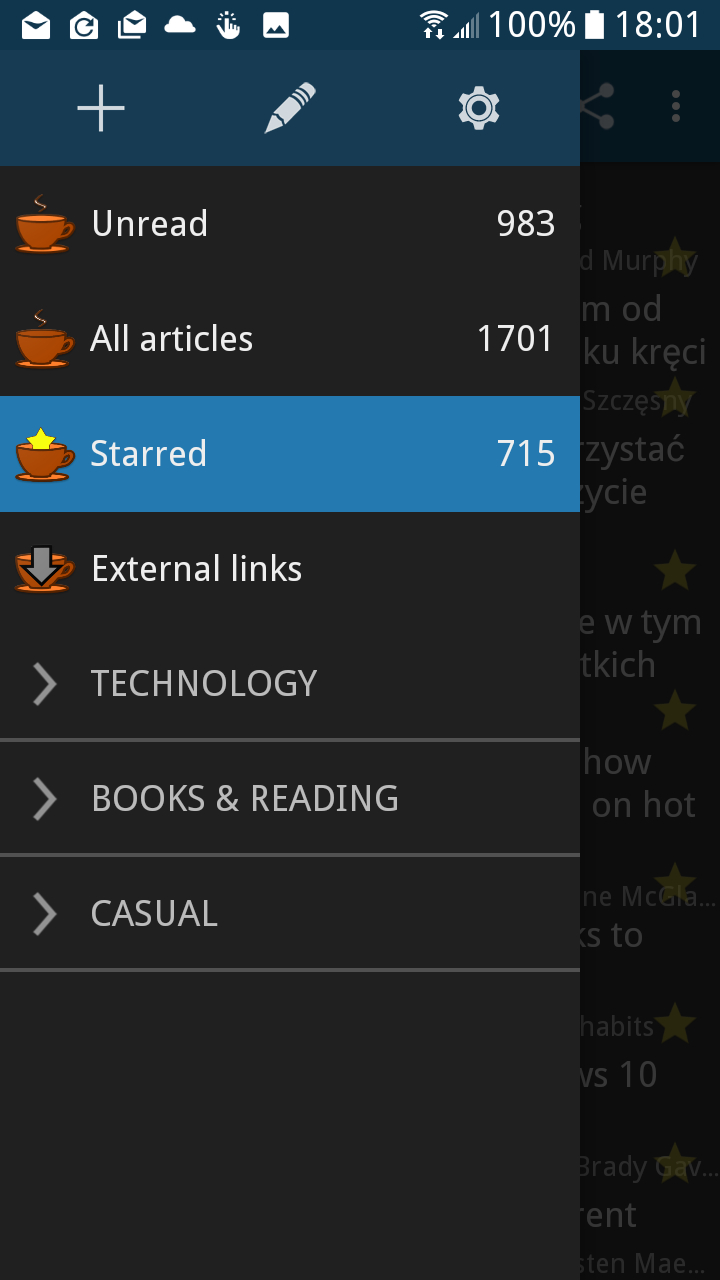This screenshot has width=720, height=1280.
Task: Expand the TECHNOLOGY group
Action: click(289, 684)
